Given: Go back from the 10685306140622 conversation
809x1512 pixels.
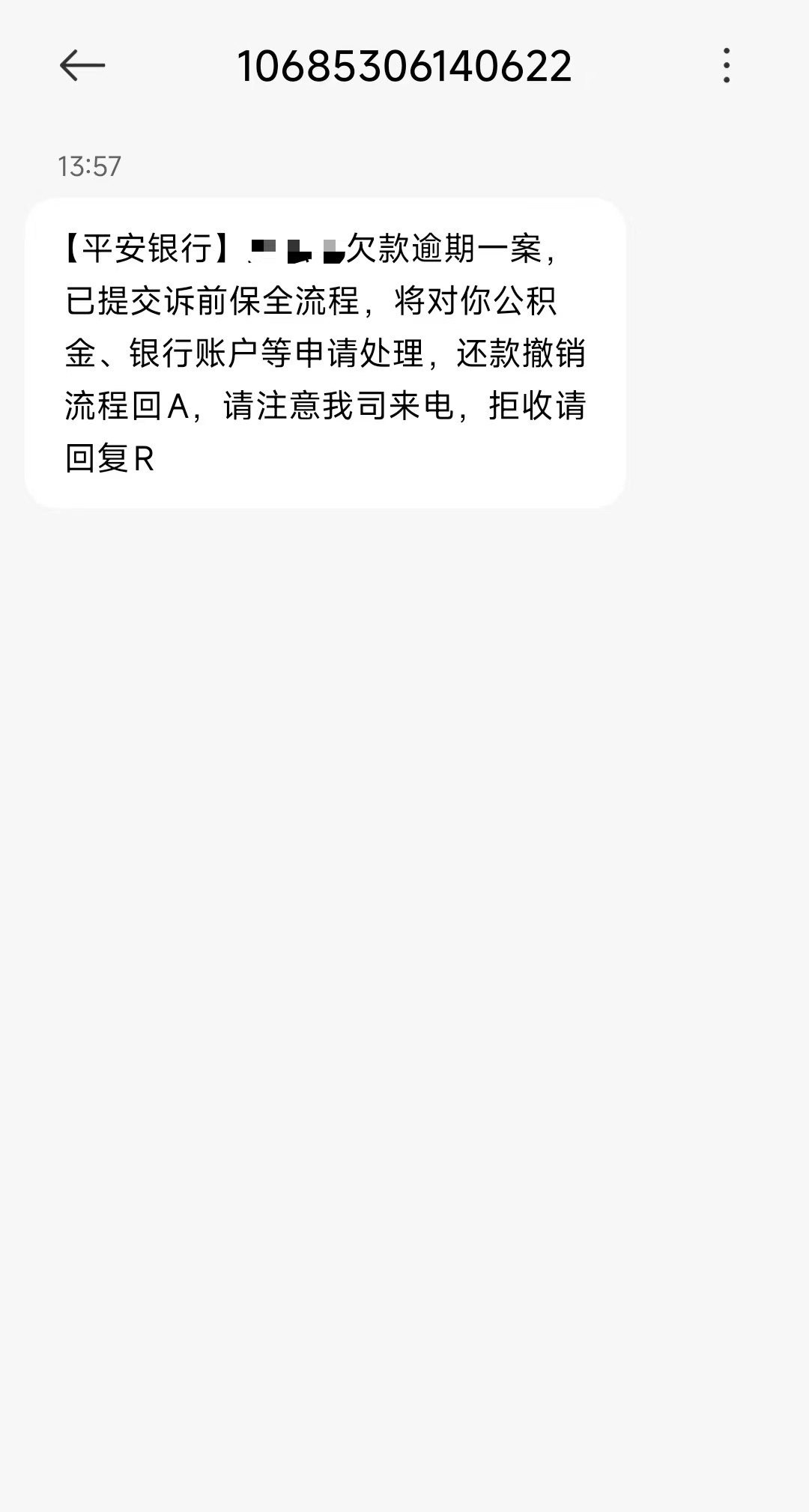Looking at the screenshot, I should pyautogui.click(x=82, y=66).
